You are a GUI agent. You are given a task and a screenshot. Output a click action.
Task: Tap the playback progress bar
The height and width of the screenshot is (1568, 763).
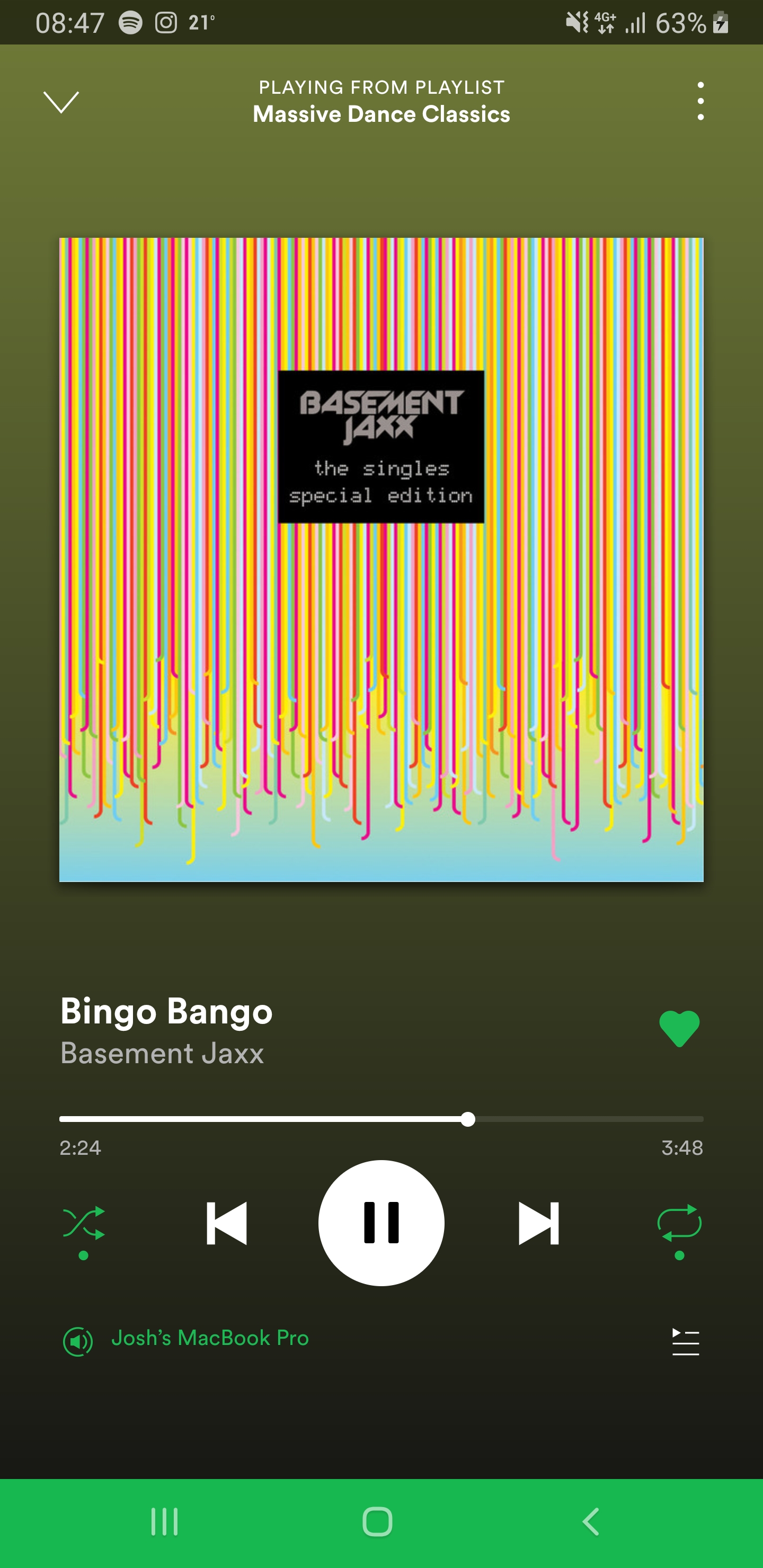pyautogui.click(x=381, y=1119)
